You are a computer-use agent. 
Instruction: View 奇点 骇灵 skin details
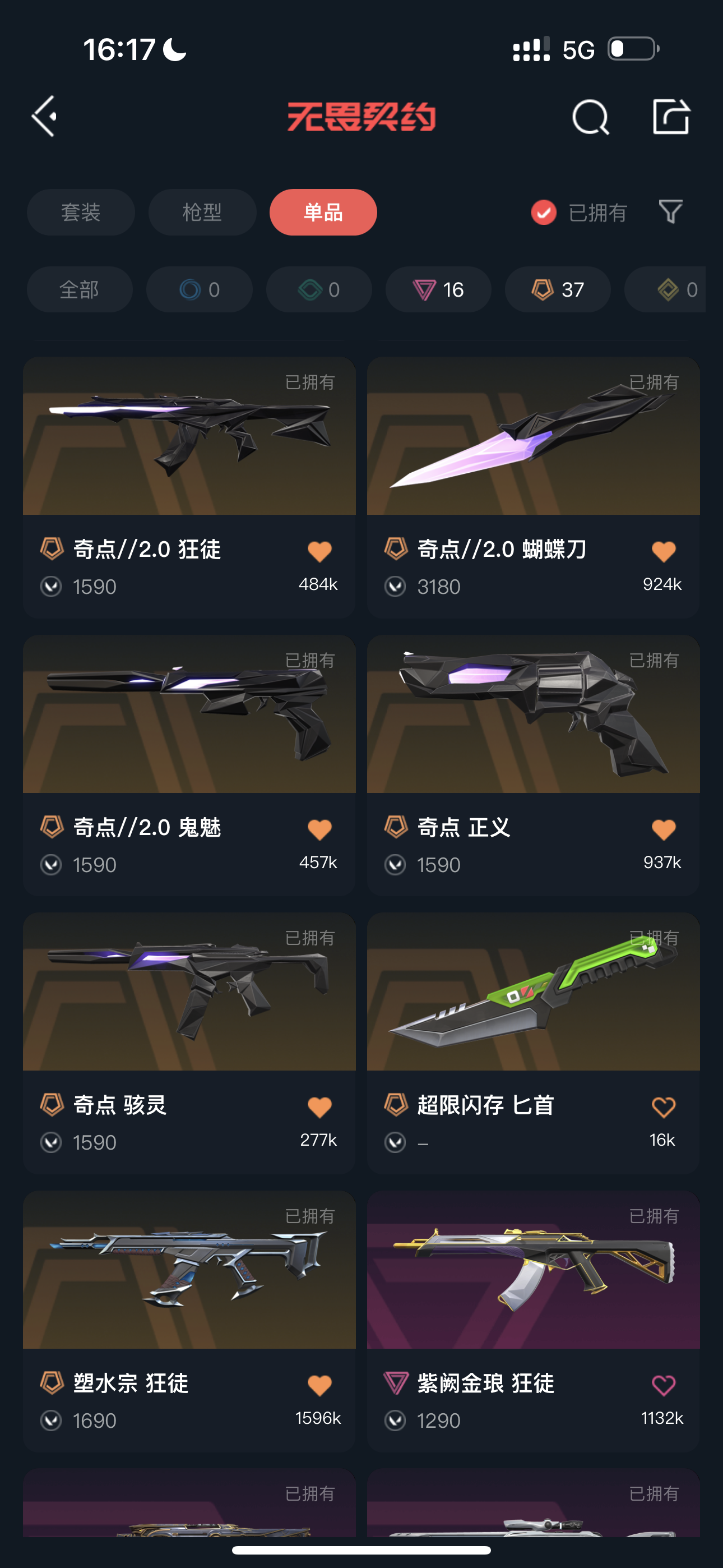(189, 1043)
